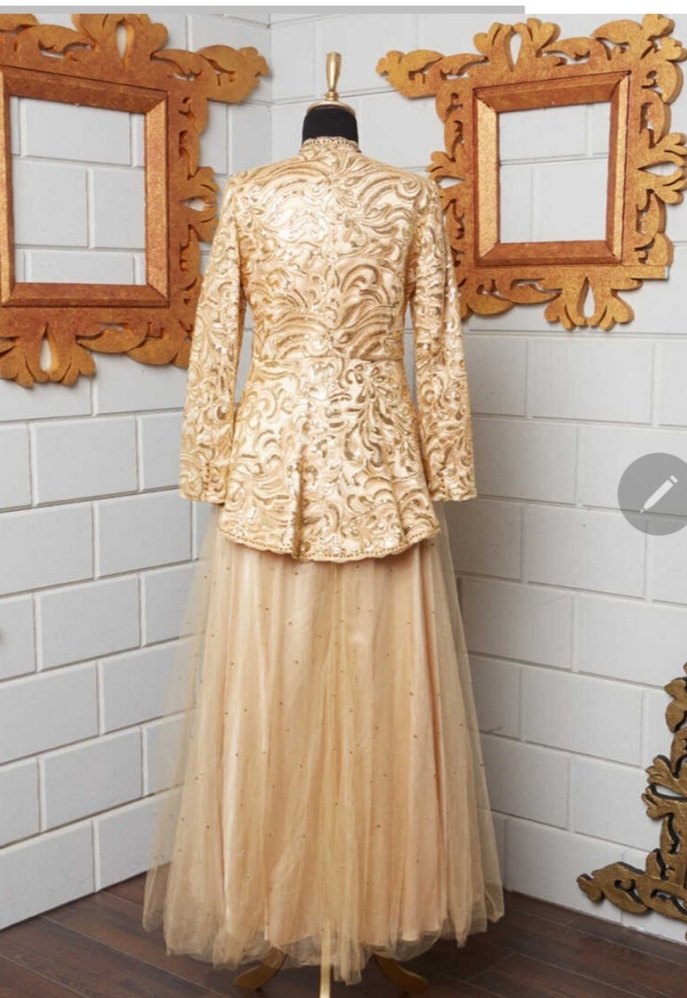Tap the pencil edit button
687x998 pixels.
click(657, 493)
